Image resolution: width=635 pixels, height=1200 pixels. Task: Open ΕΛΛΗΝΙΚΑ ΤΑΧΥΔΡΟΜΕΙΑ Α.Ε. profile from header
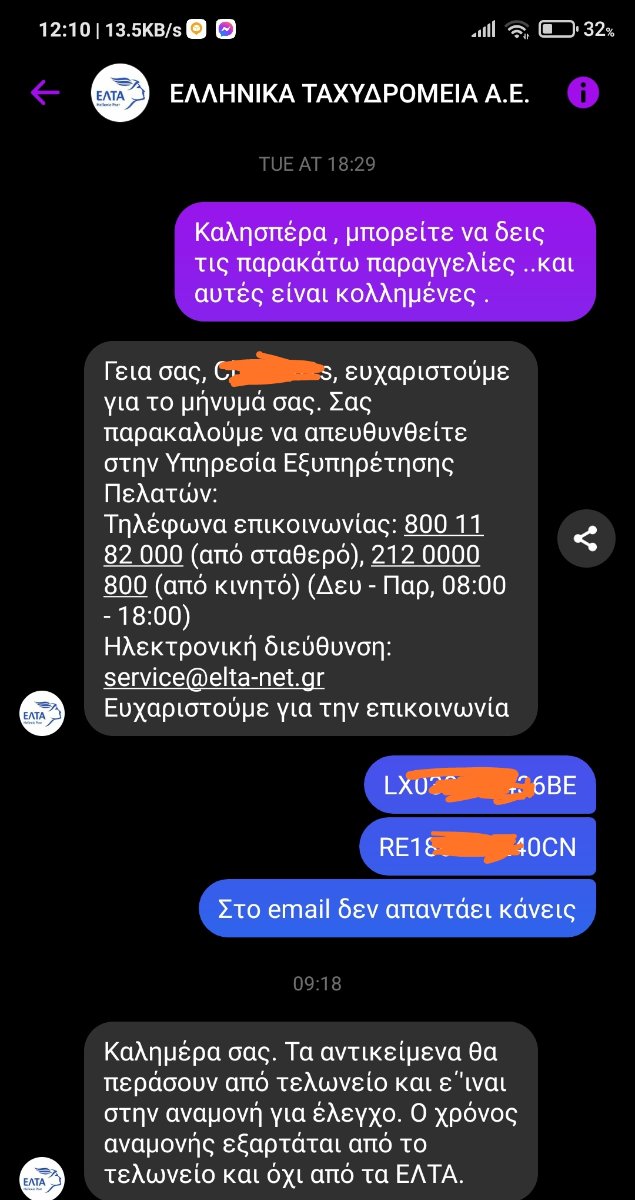[348, 94]
